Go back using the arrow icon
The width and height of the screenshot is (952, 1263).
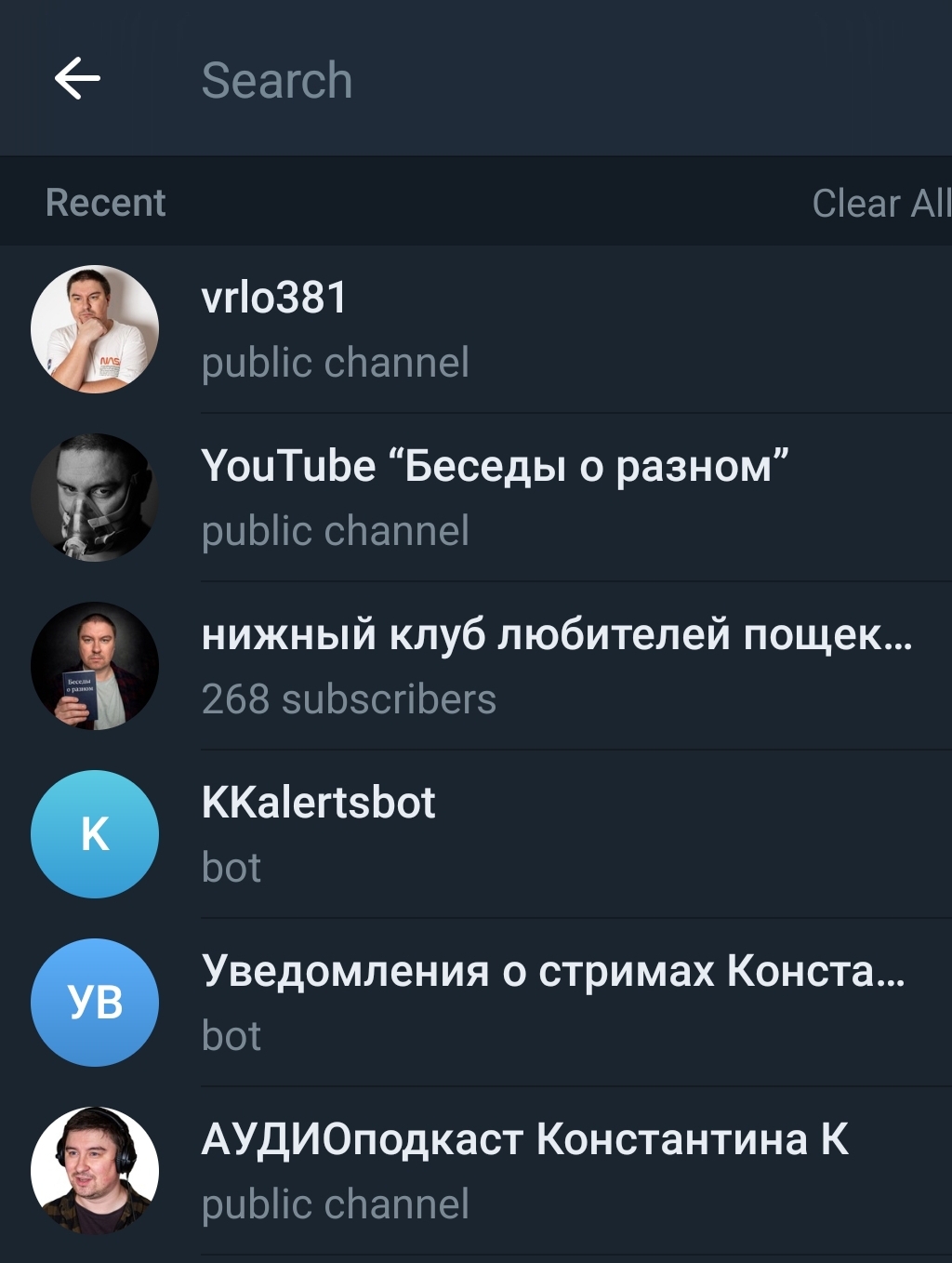pos(77,78)
